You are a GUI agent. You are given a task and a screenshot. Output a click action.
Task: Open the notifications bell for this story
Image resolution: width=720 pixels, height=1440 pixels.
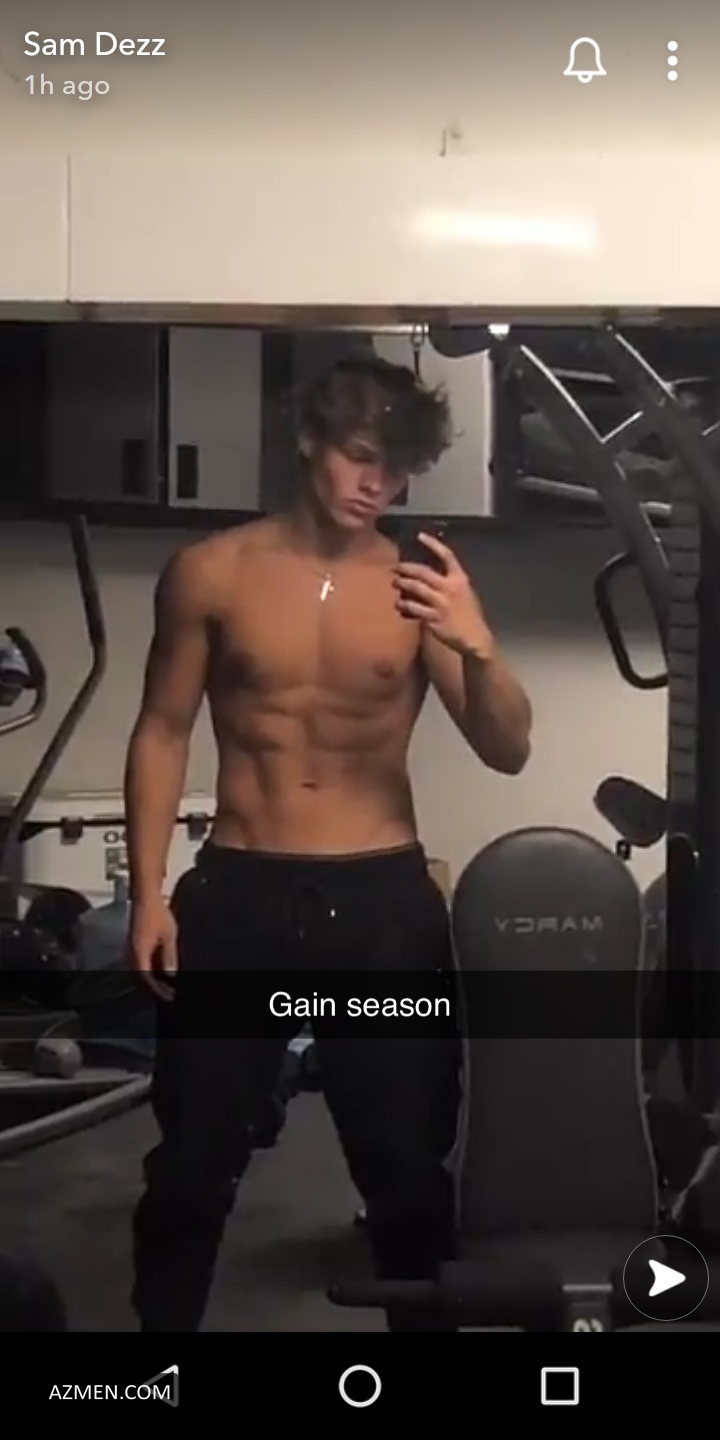(x=585, y=61)
